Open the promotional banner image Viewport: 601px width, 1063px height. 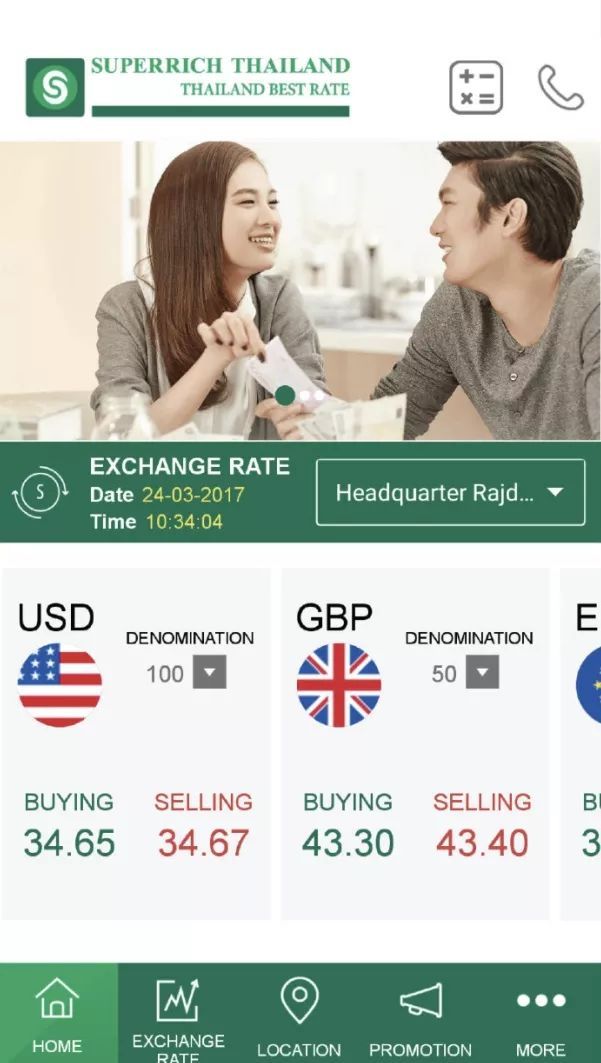click(x=300, y=290)
